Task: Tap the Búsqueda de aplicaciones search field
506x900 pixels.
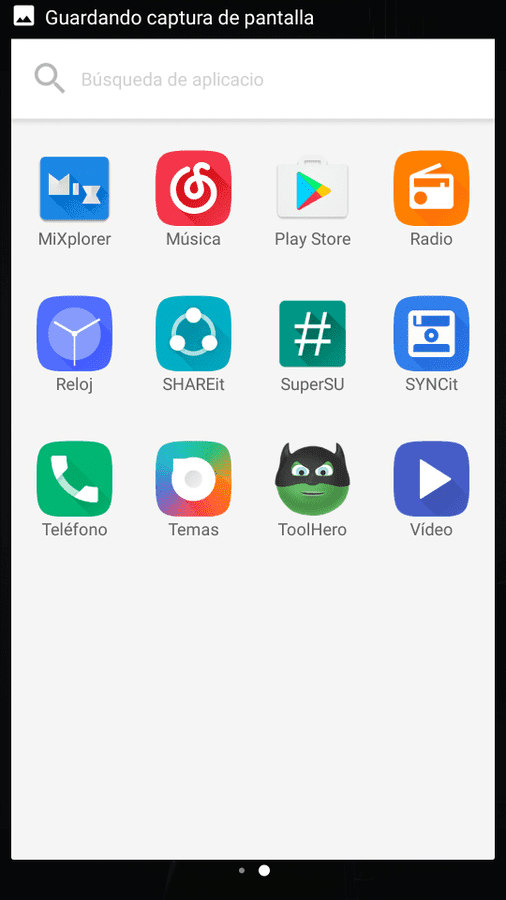Action: 252,79
